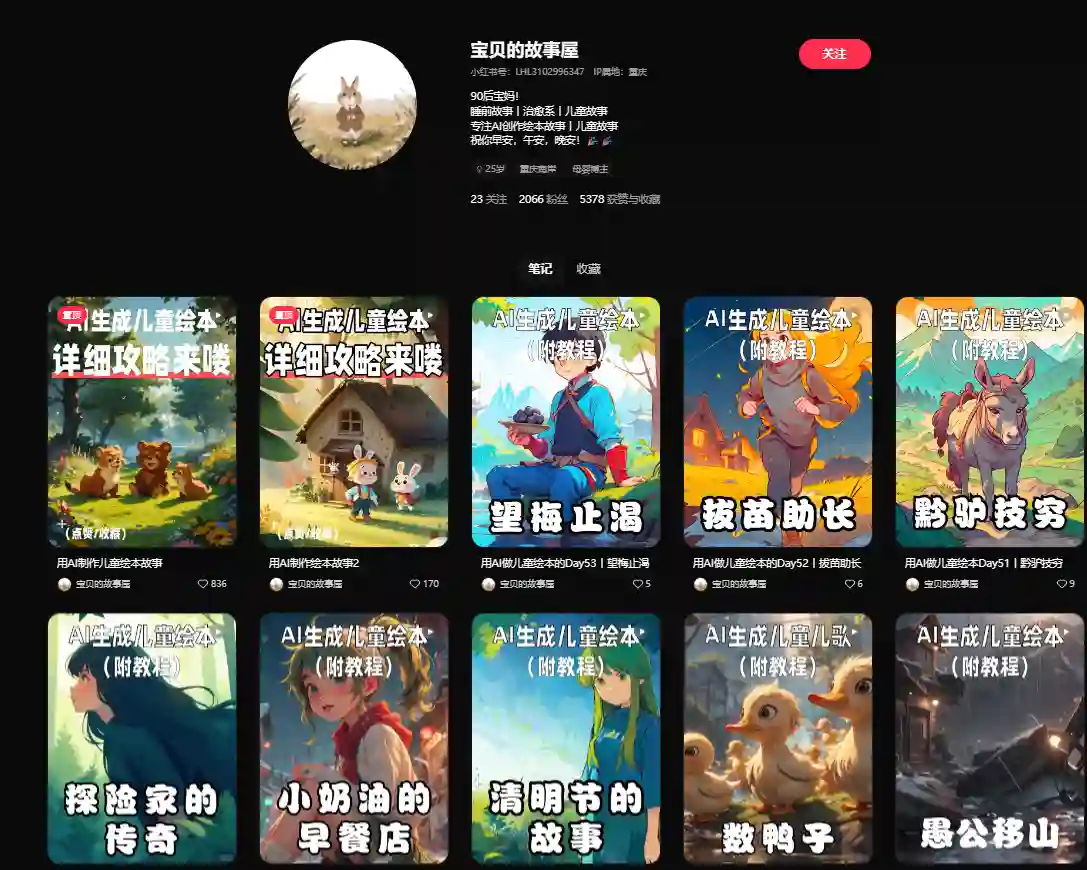Like the note 用AI制作绘本故事2
Image resolution: width=1087 pixels, height=870 pixels.
click(x=415, y=584)
